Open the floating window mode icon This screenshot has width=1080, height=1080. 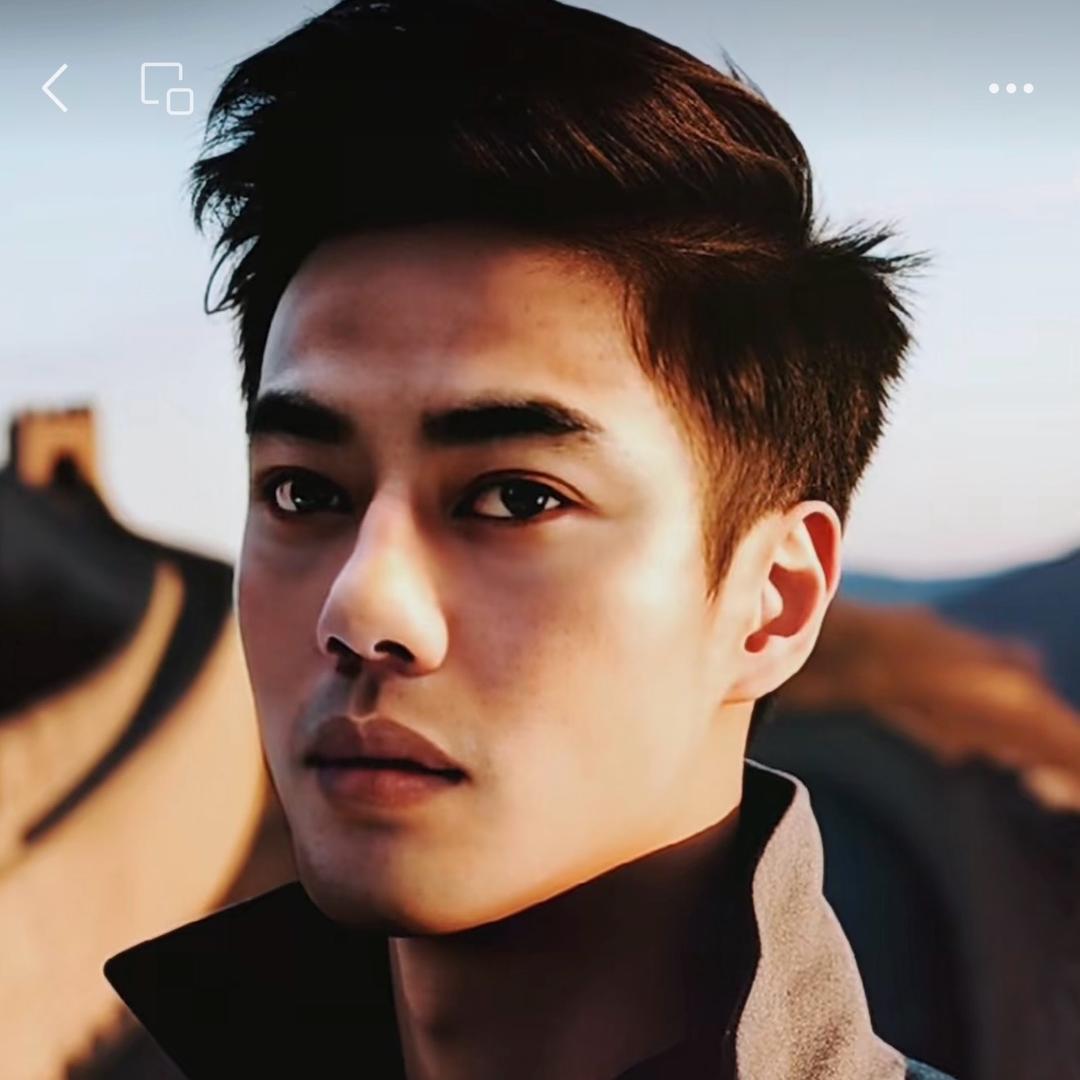166,89
